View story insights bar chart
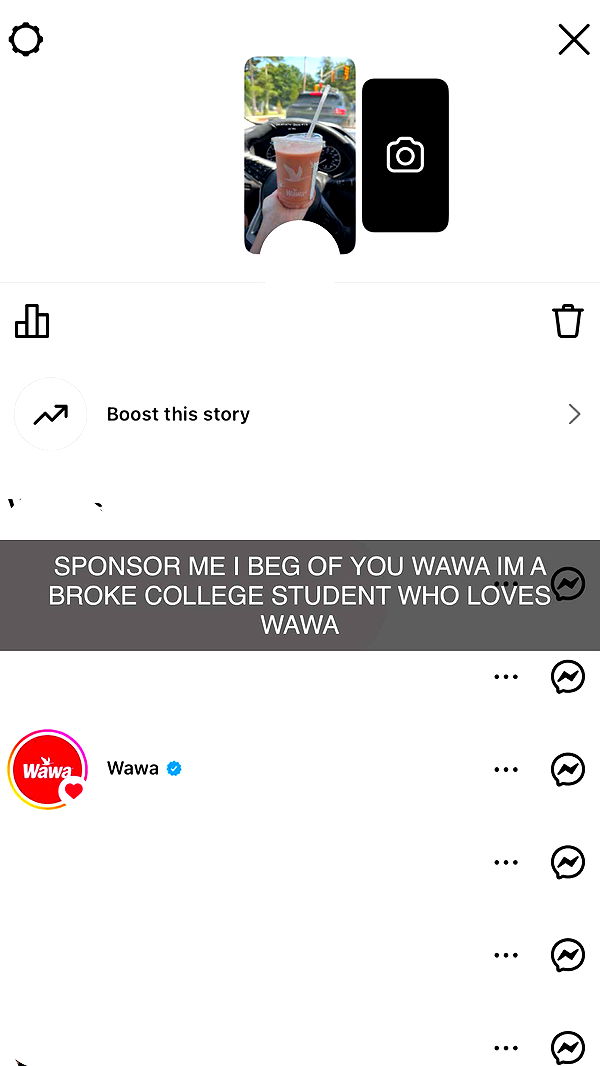The image size is (600, 1066). (32, 321)
